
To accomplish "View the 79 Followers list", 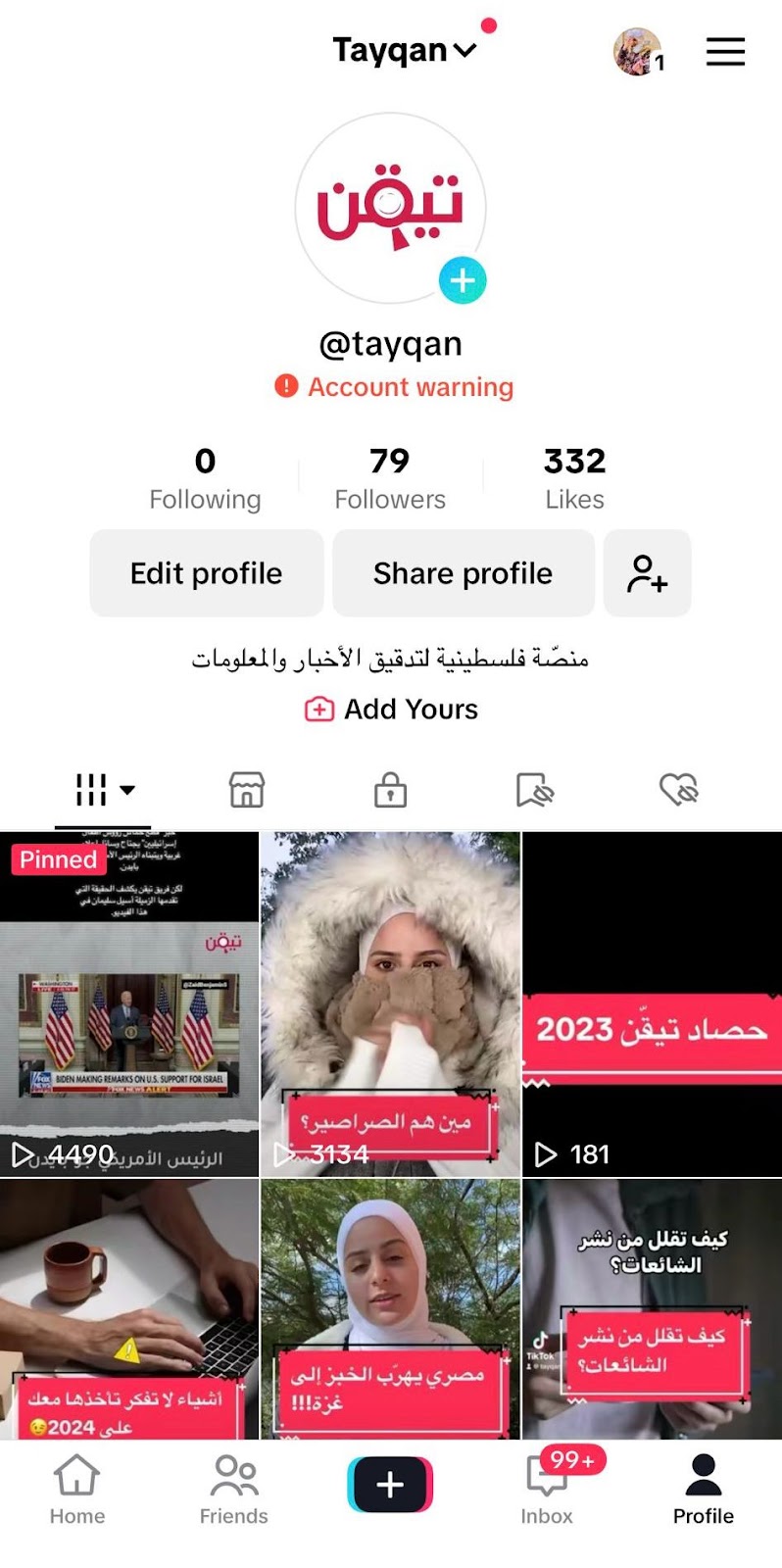I will point(390,478).
